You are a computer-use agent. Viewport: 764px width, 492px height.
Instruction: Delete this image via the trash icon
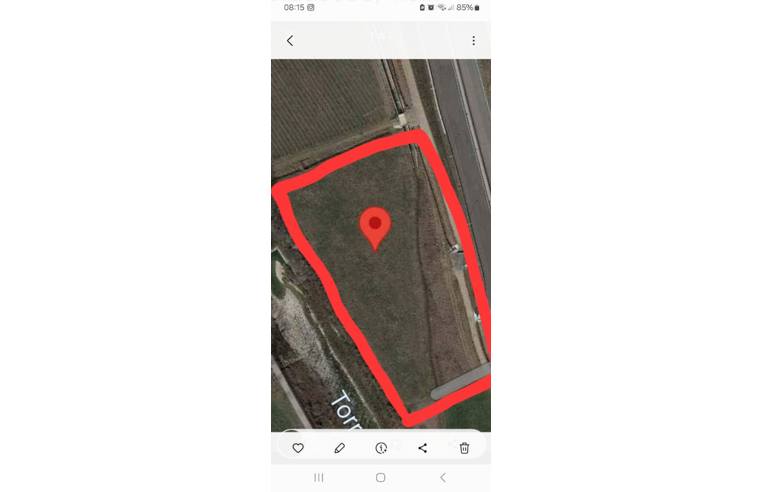coord(464,448)
